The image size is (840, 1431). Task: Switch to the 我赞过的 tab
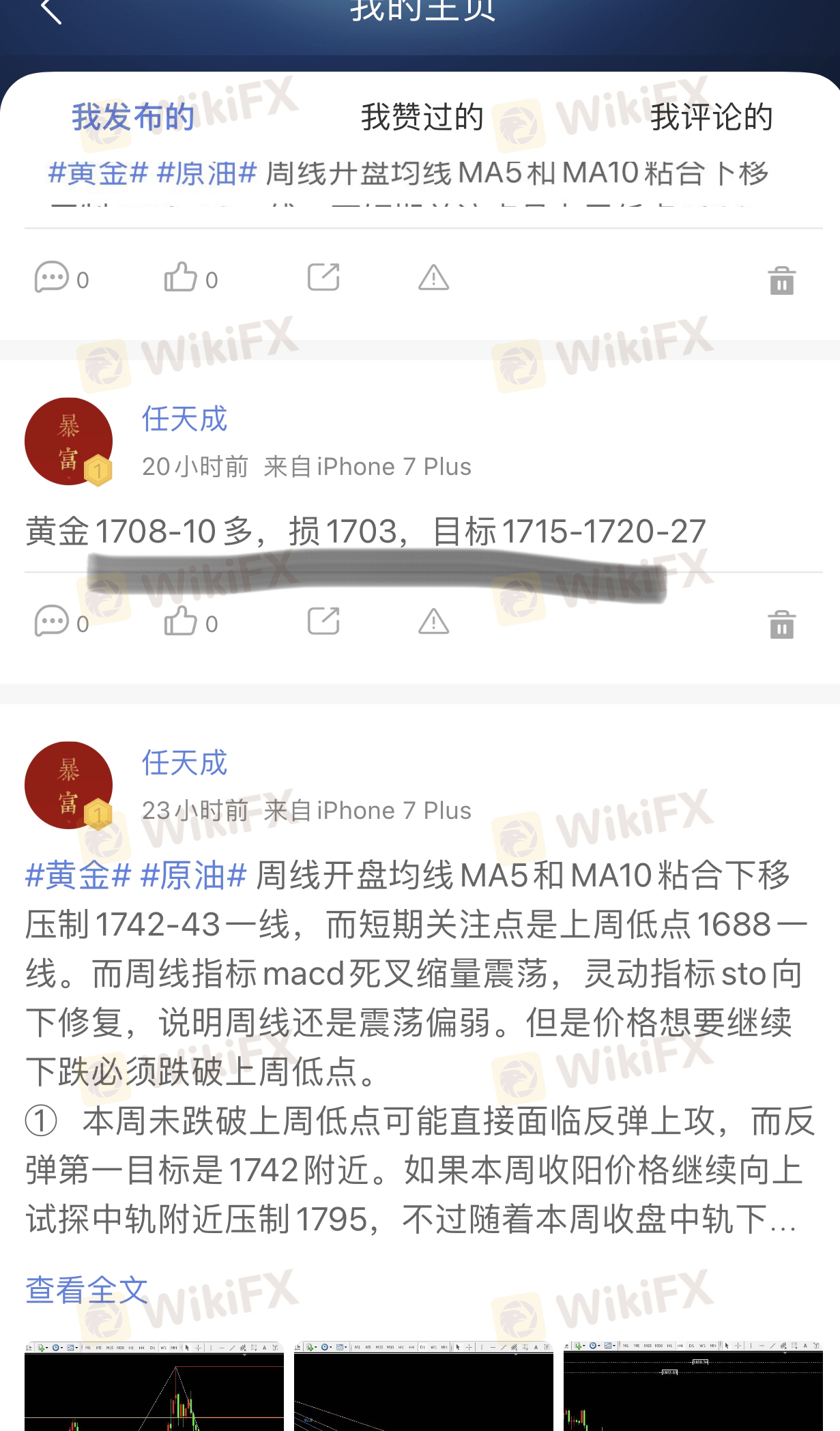pos(422,117)
